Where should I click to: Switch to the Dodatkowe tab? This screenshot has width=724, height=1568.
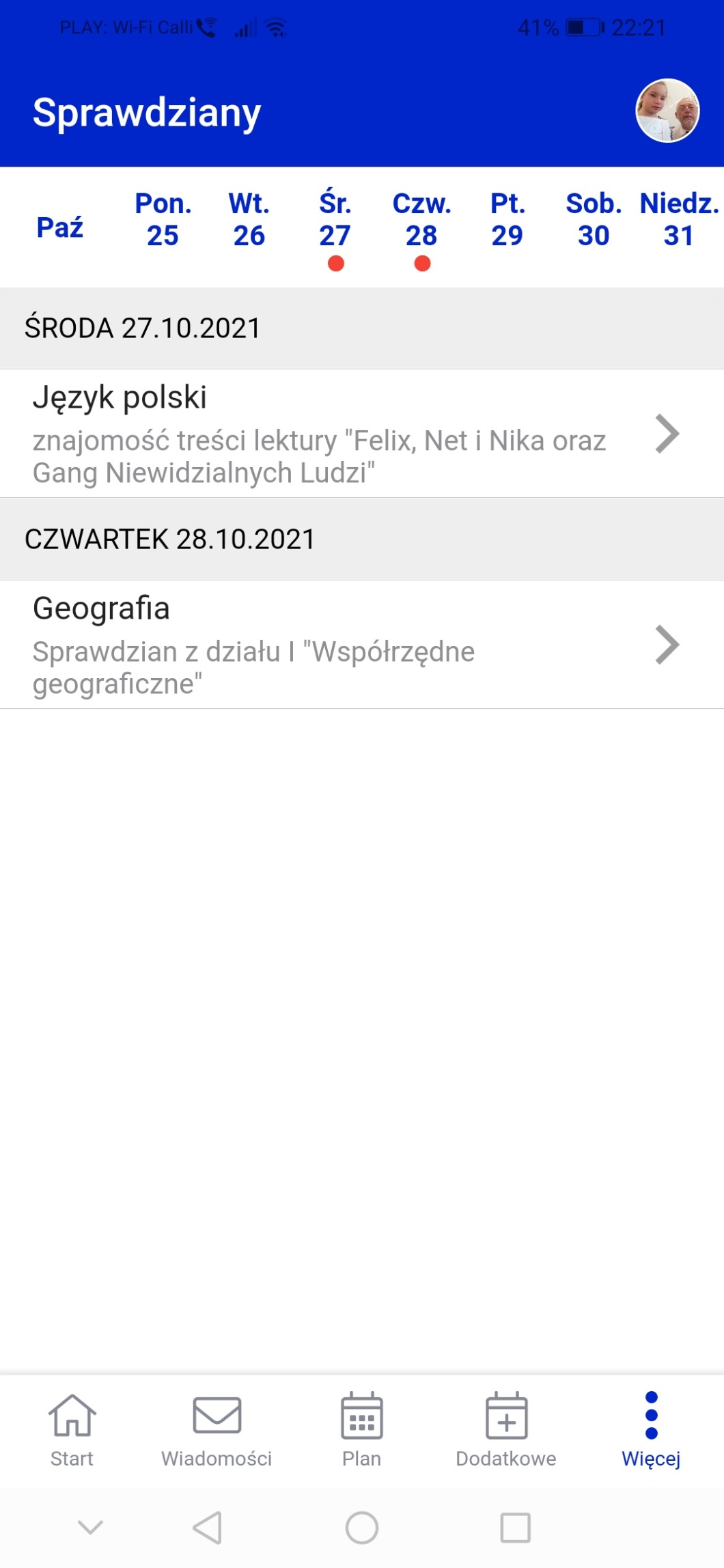tap(506, 1429)
